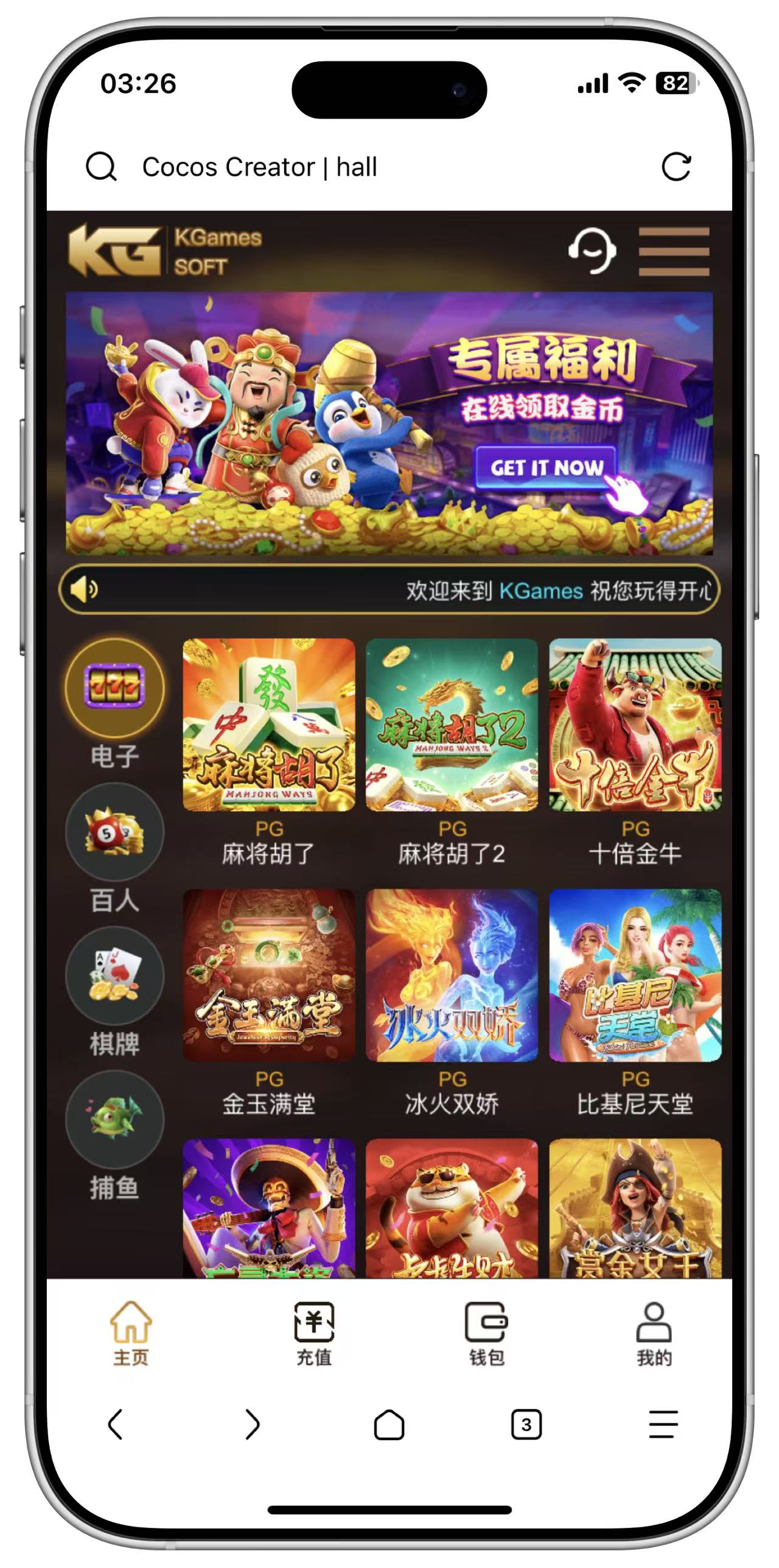Open the browser tabs switcher
779x1568 pixels.
[526, 1425]
